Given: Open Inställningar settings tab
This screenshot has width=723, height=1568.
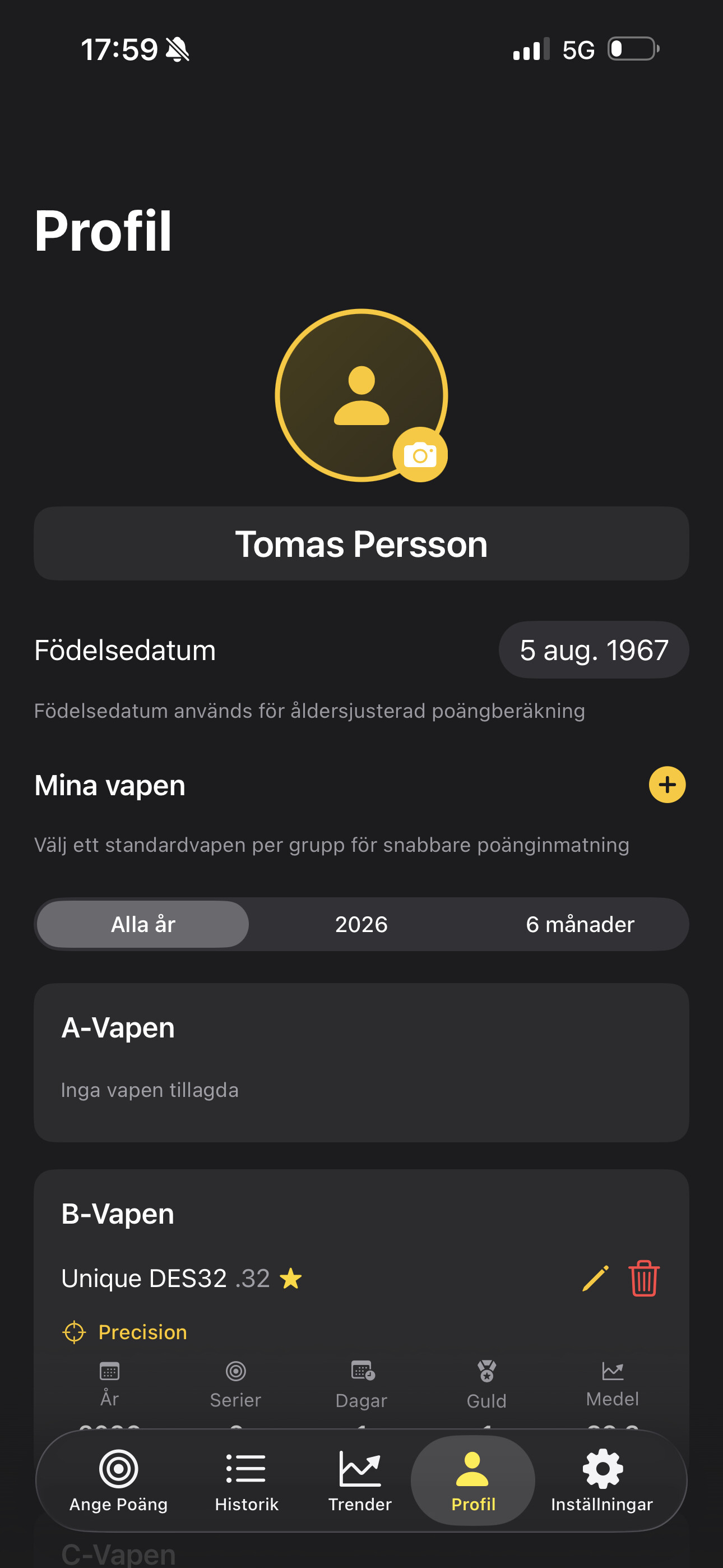Looking at the screenshot, I should pos(602,1481).
